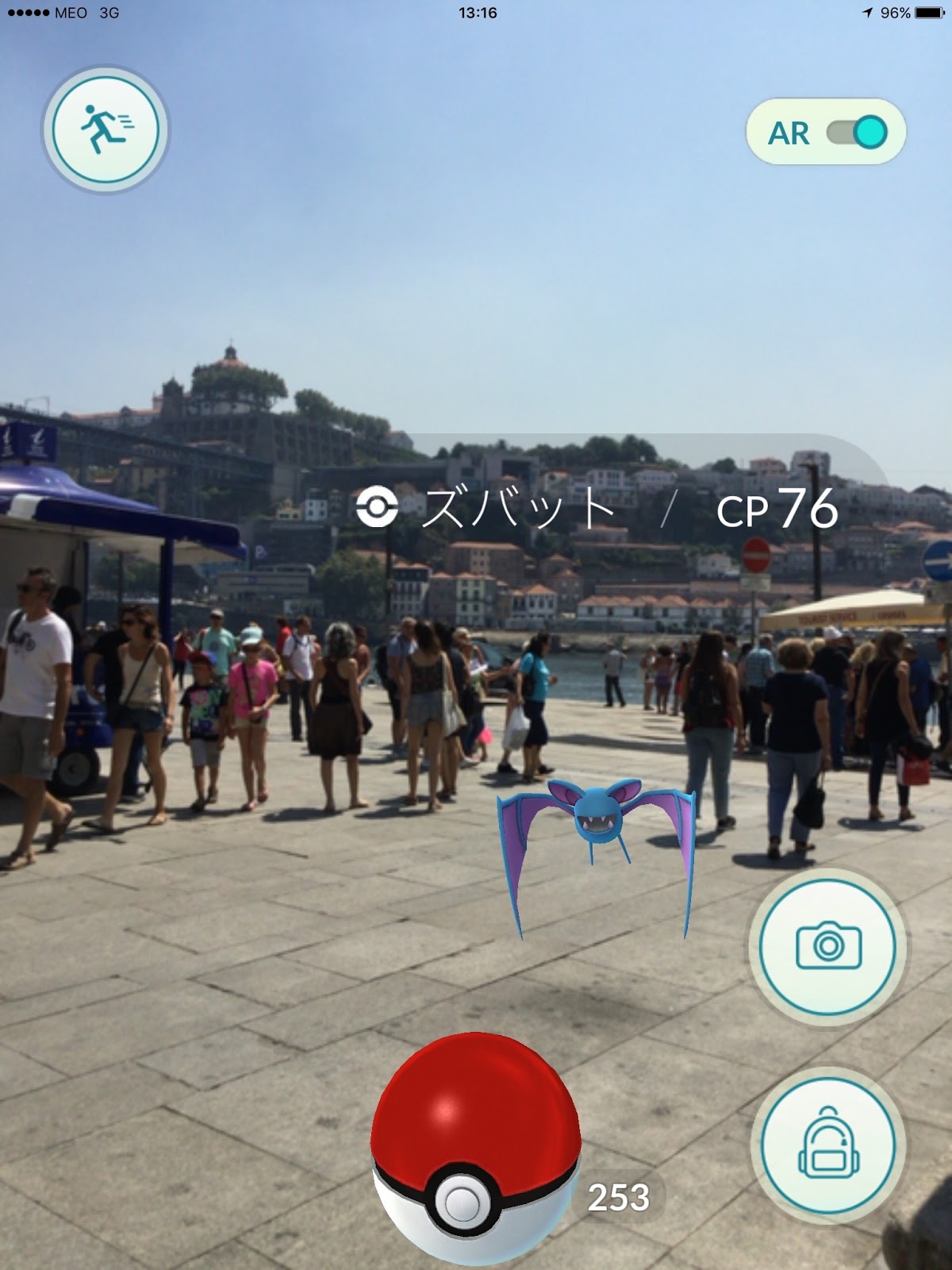This screenshot has height=1270, width=952.
Task: Tap the red Poké Ball
Action: 475,1143
